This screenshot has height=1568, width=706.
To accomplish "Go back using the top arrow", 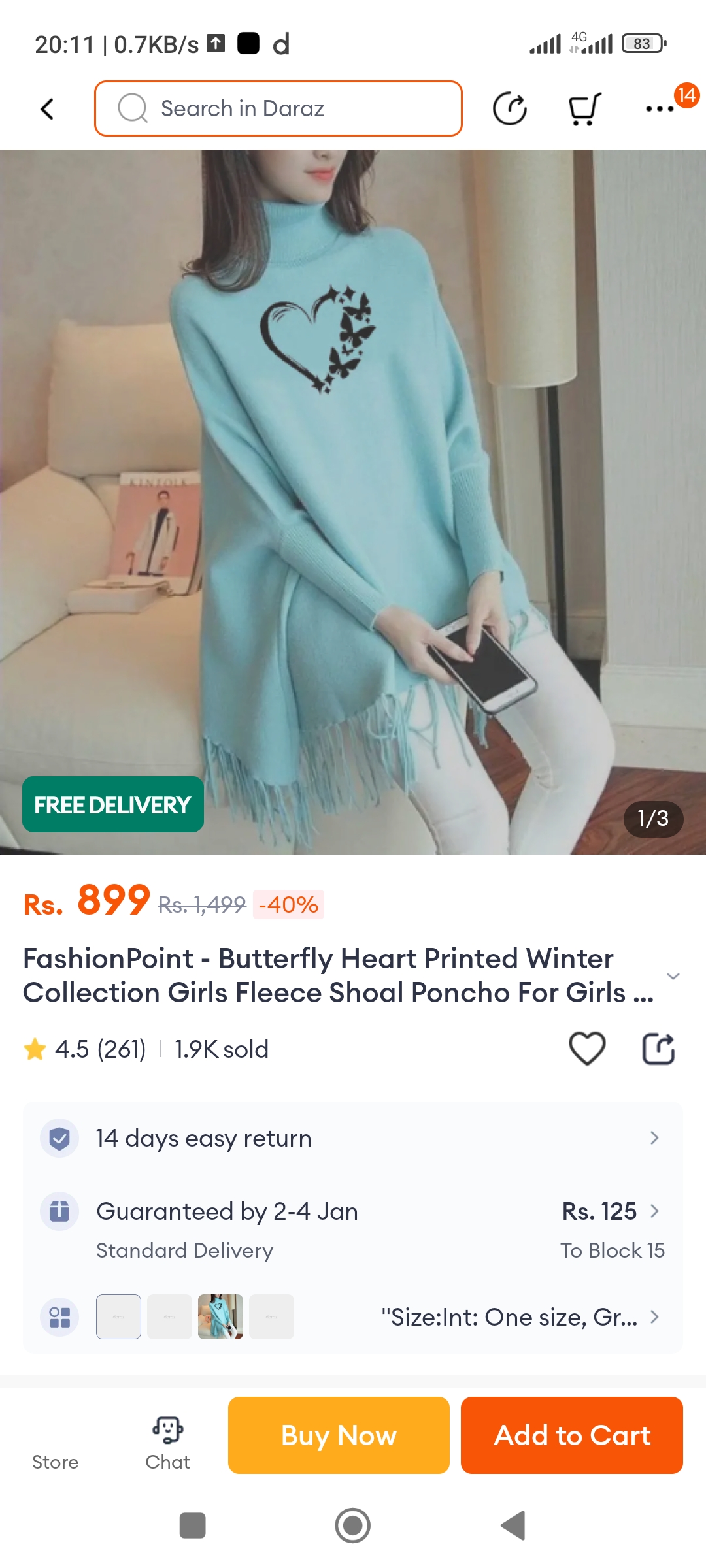I will point(47,109).
